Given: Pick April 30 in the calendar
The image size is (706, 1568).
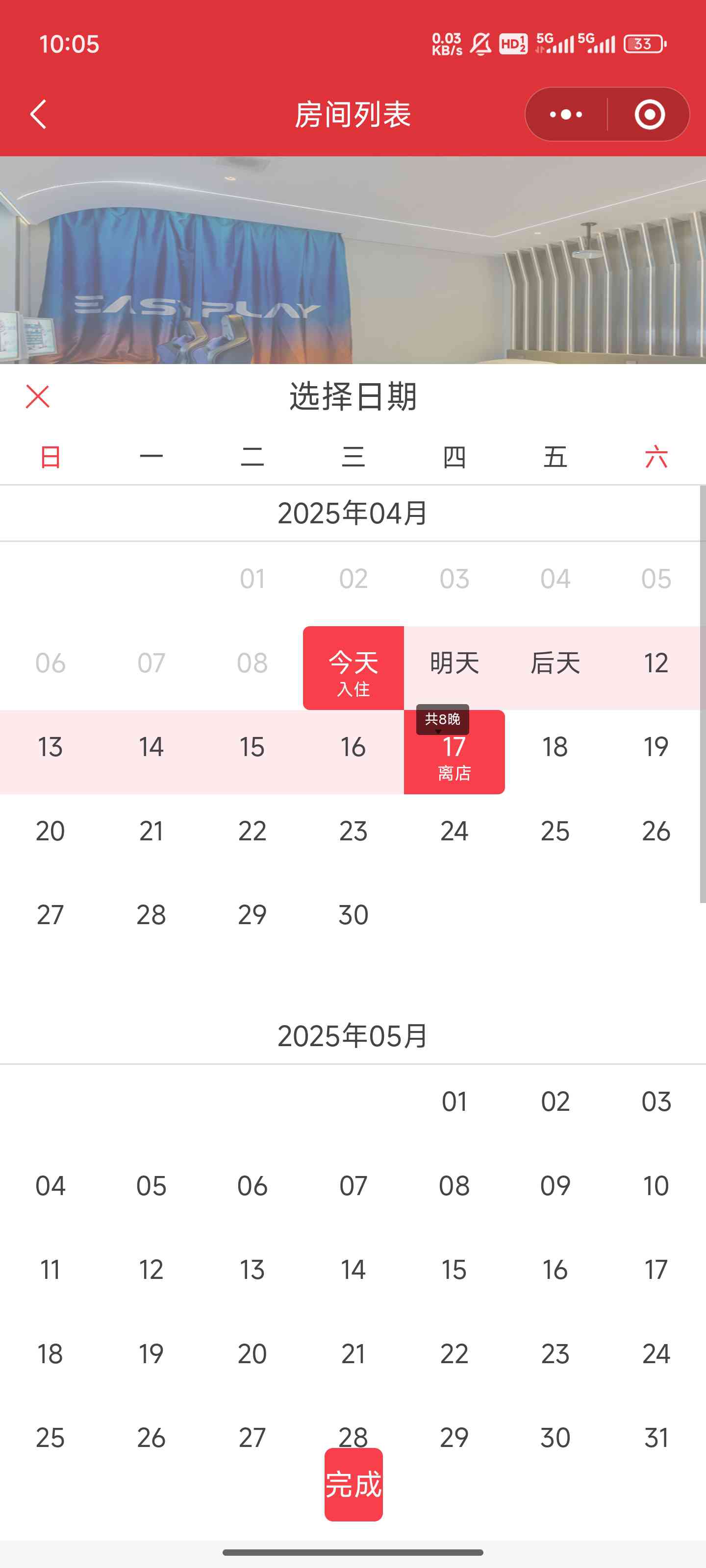Looking at the screenshot, I should click(x=353, y=915).
